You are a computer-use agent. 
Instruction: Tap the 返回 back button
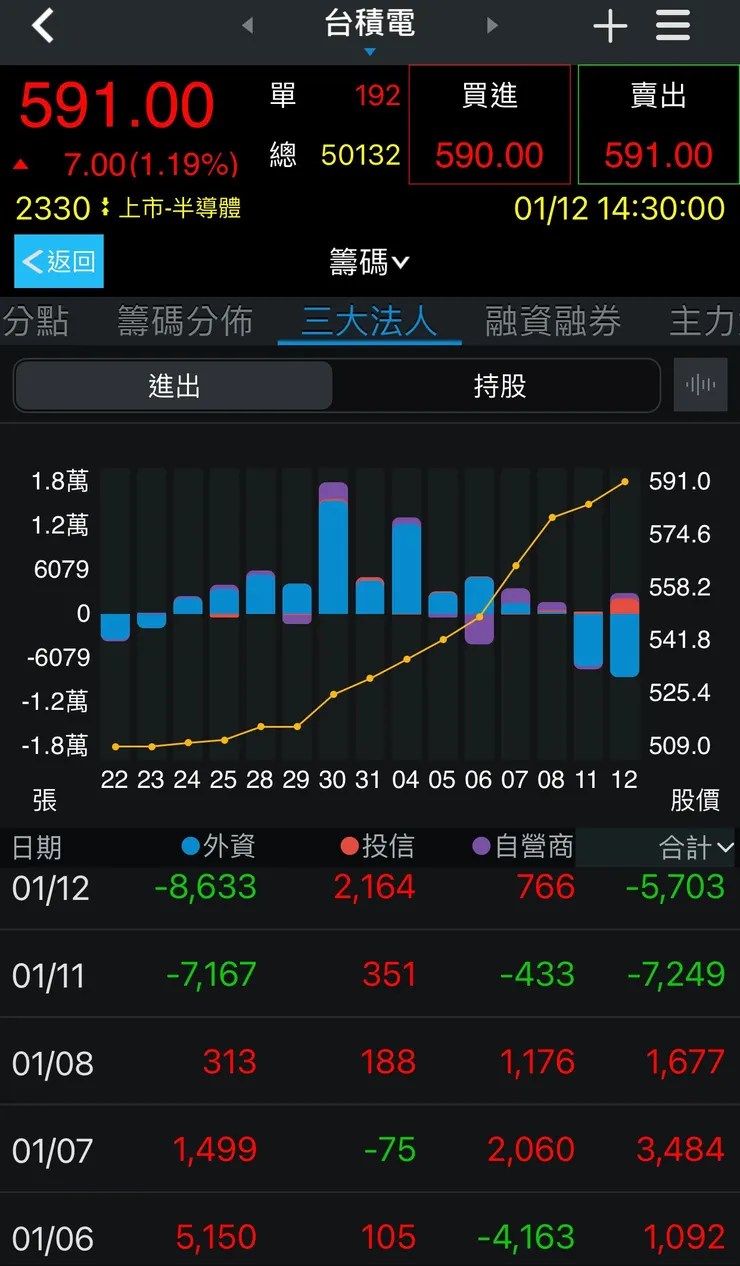(x=58, y=261)
